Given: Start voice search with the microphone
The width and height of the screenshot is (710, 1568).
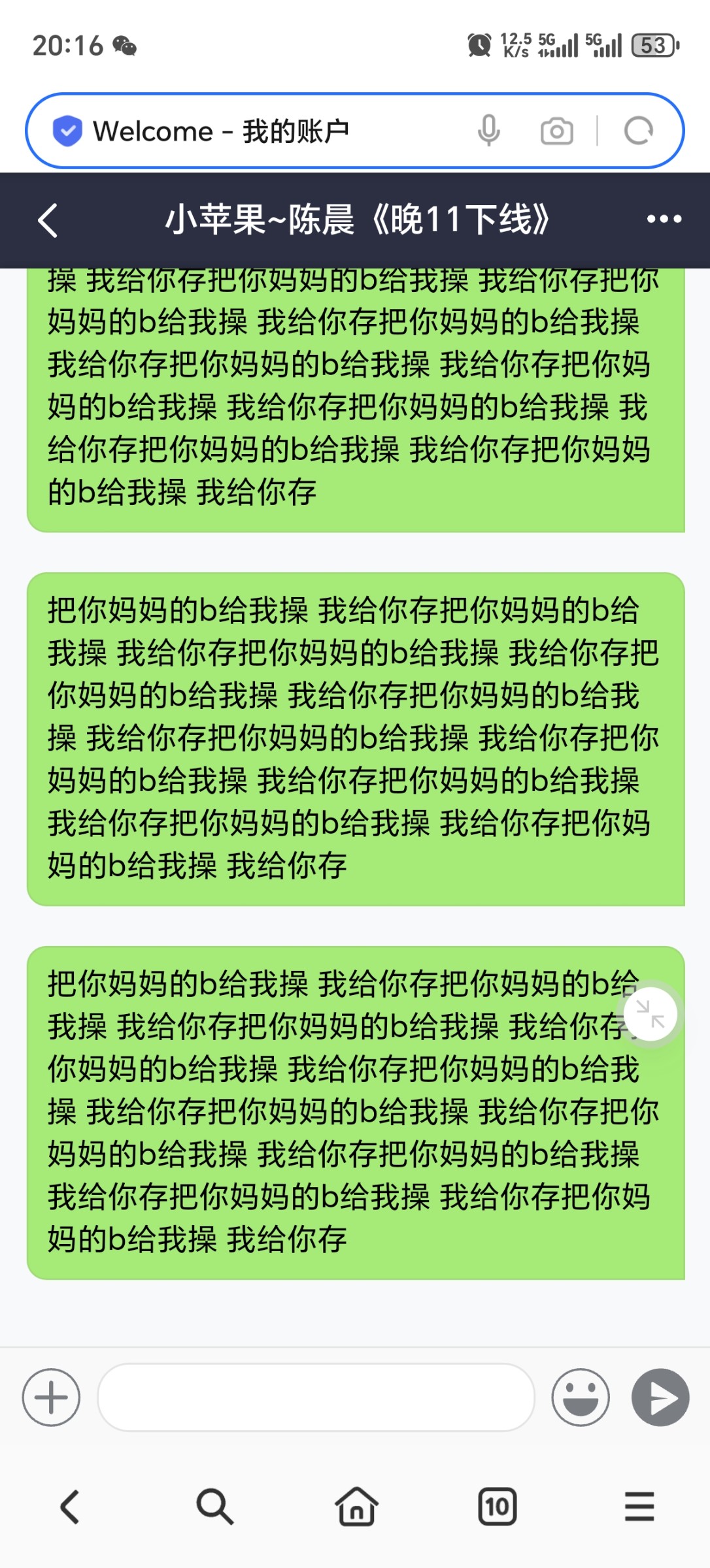Looking at the screenshot, I should (x=488, y=131).
